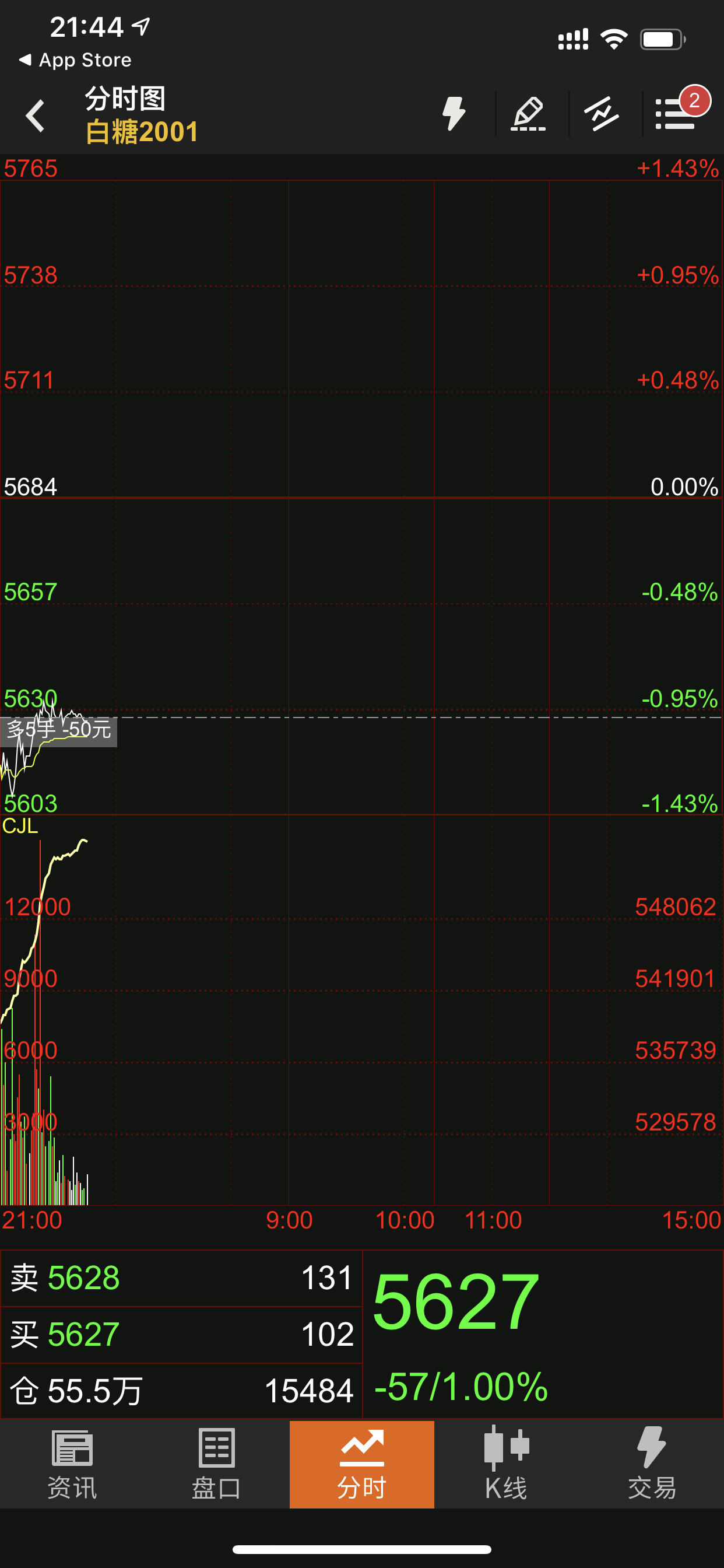Return to App Store via status bar link
This screenshot has height=1568, width=724.
pos(76,60)
